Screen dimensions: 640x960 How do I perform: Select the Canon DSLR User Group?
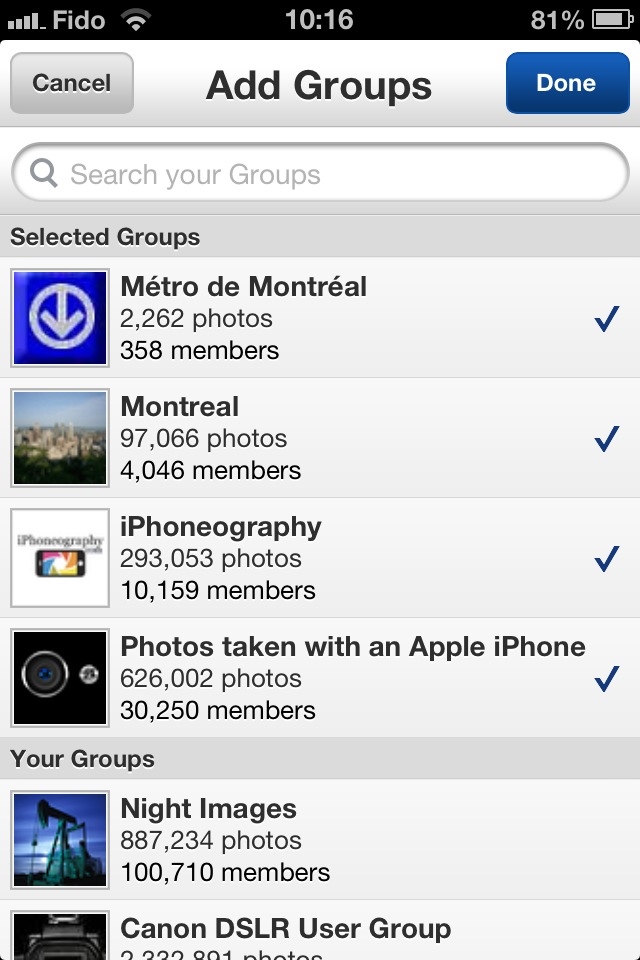coord(320,934)
